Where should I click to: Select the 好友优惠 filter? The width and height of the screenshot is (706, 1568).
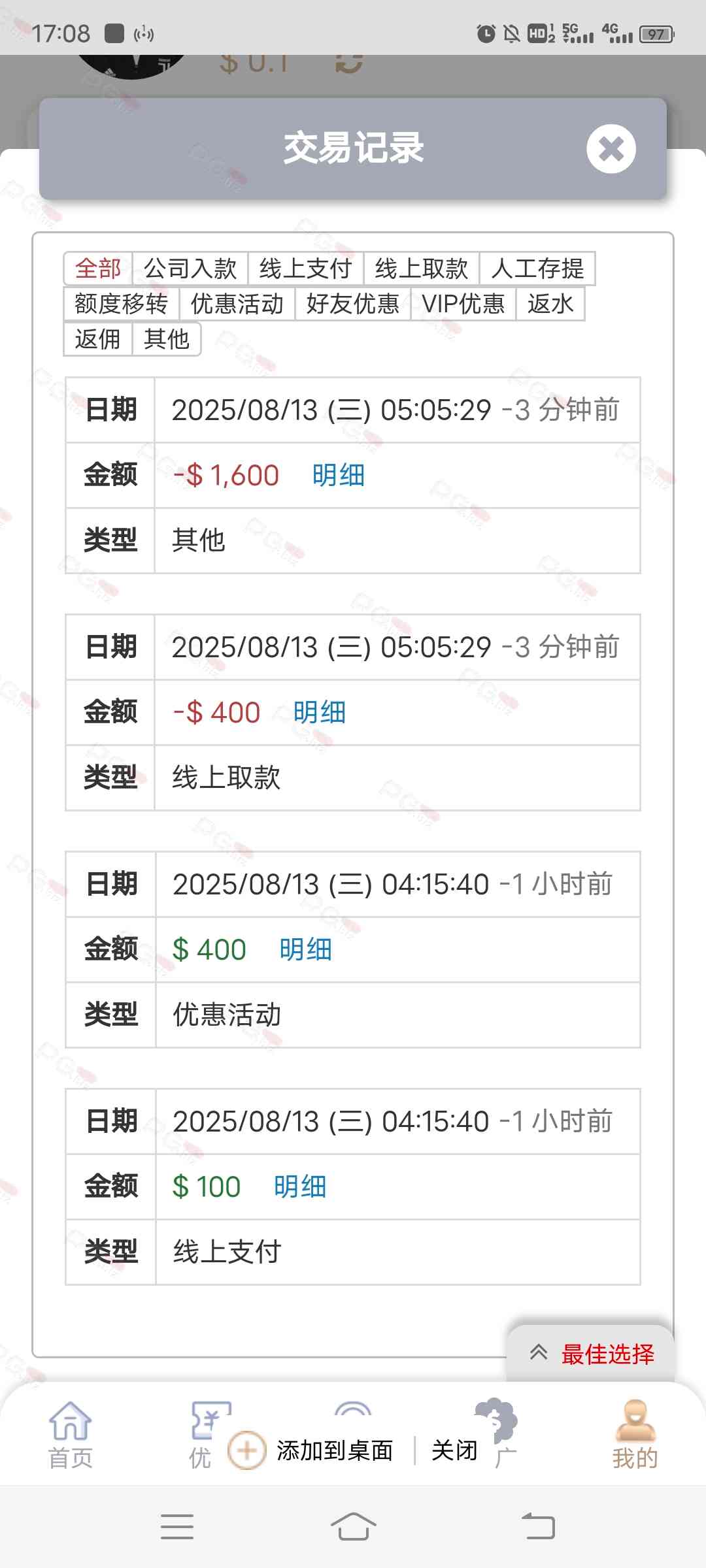tap(353, 304)
